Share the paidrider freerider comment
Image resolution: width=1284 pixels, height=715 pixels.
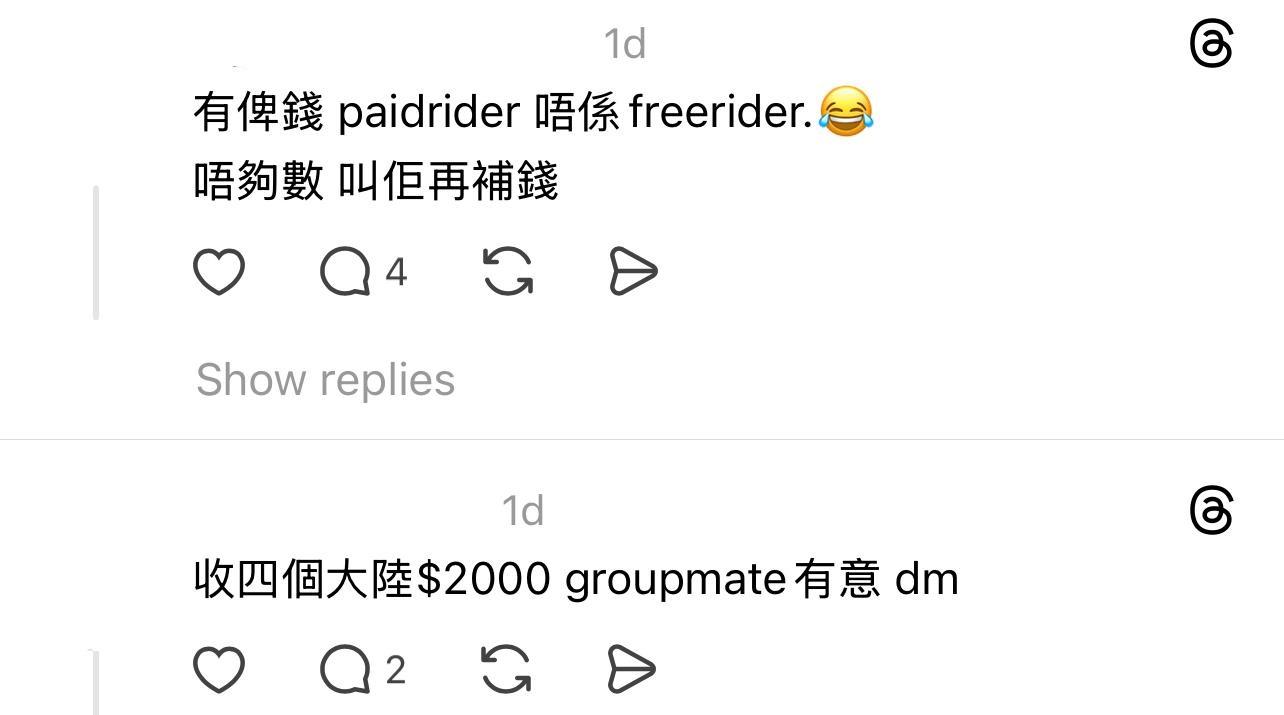click(x=633, y=272)
